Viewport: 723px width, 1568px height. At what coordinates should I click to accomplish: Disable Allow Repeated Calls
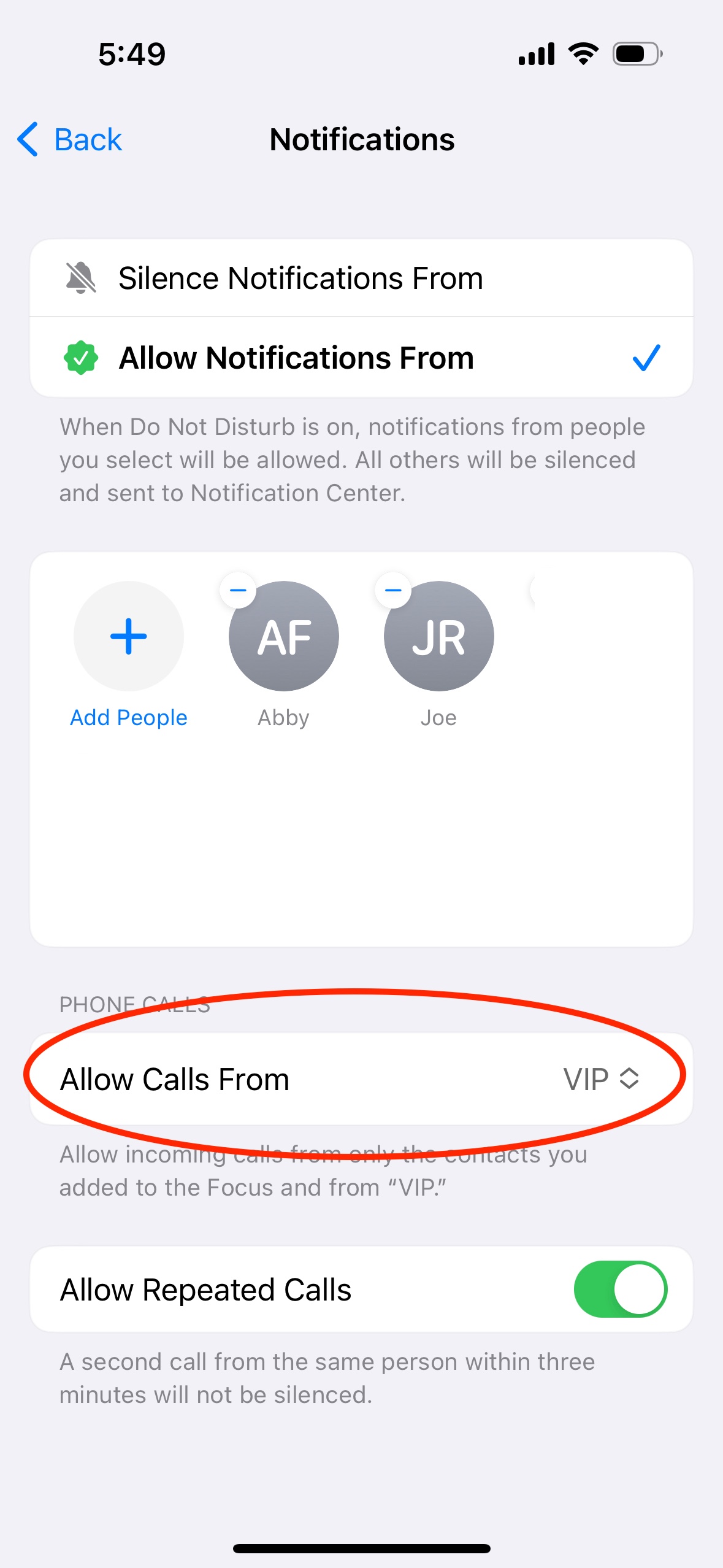(620, 1289)
